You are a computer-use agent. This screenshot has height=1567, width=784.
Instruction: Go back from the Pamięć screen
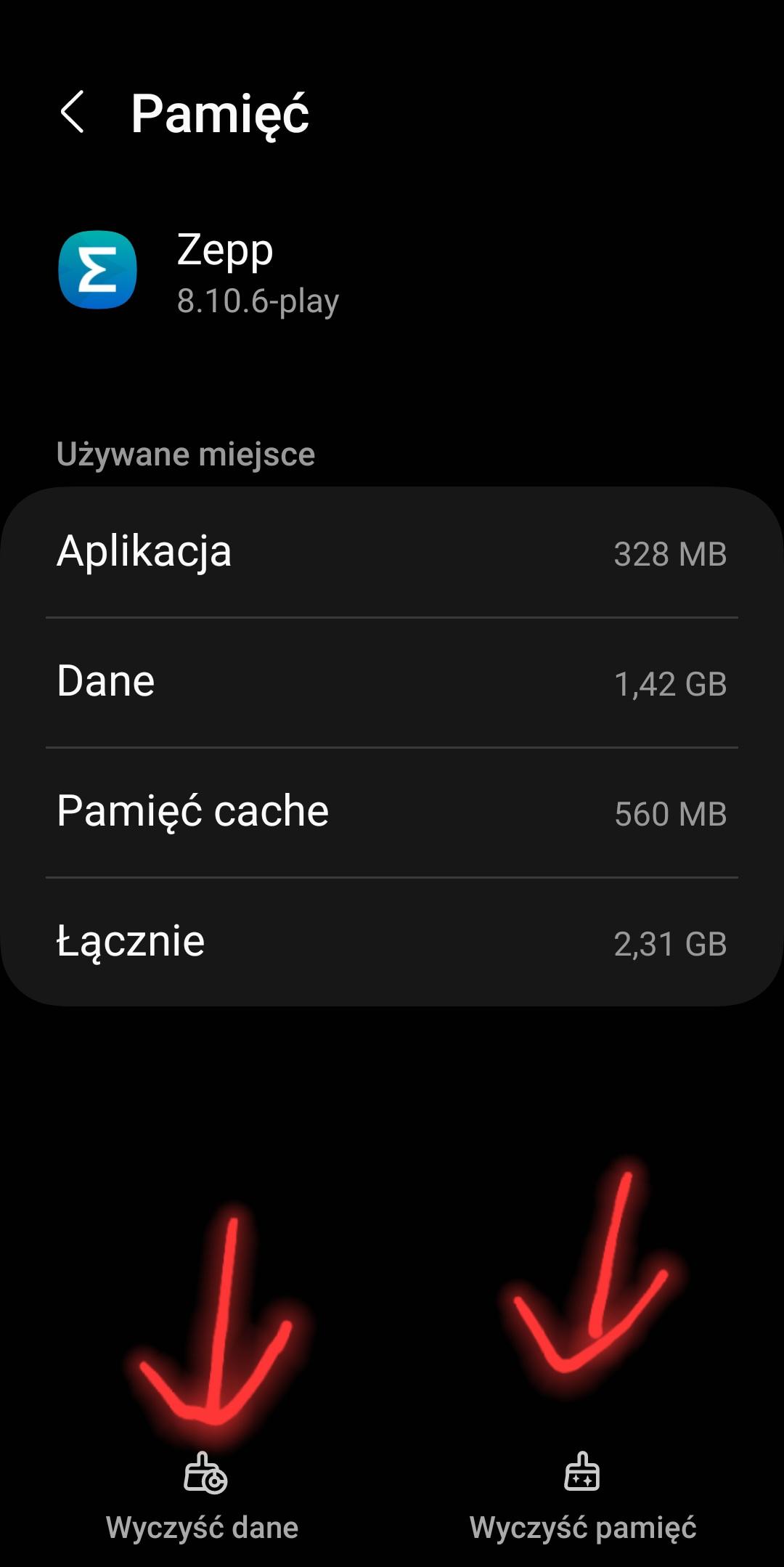pos(73,113)
